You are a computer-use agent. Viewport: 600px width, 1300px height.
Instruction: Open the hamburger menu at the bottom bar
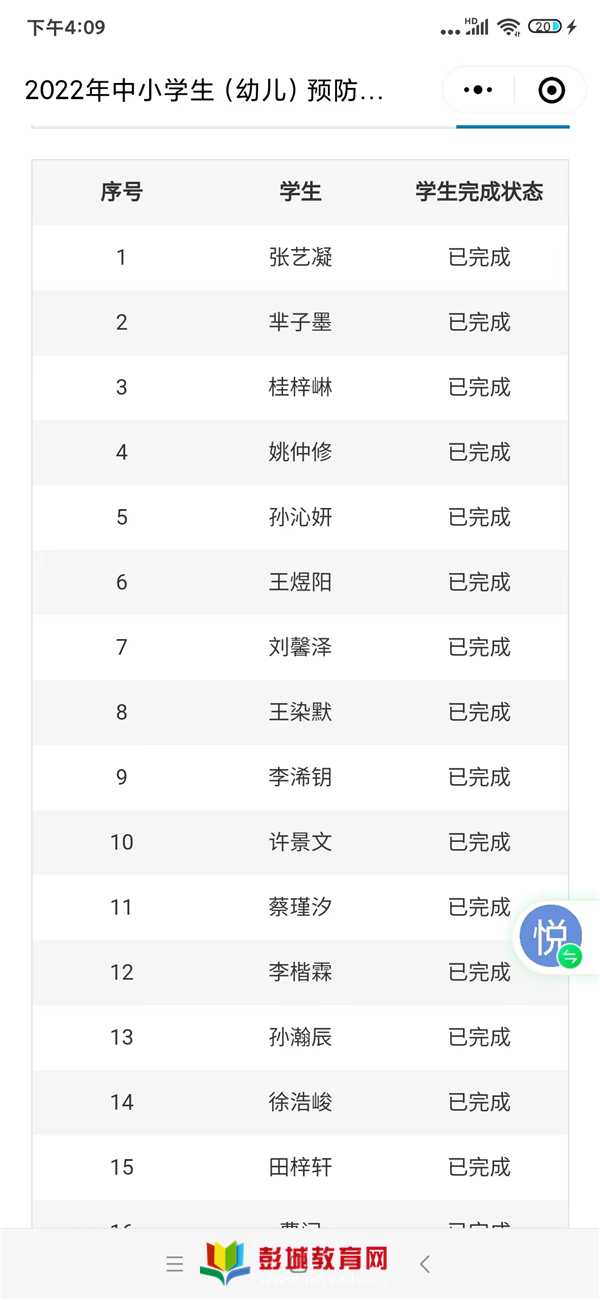coord(175,1264)
